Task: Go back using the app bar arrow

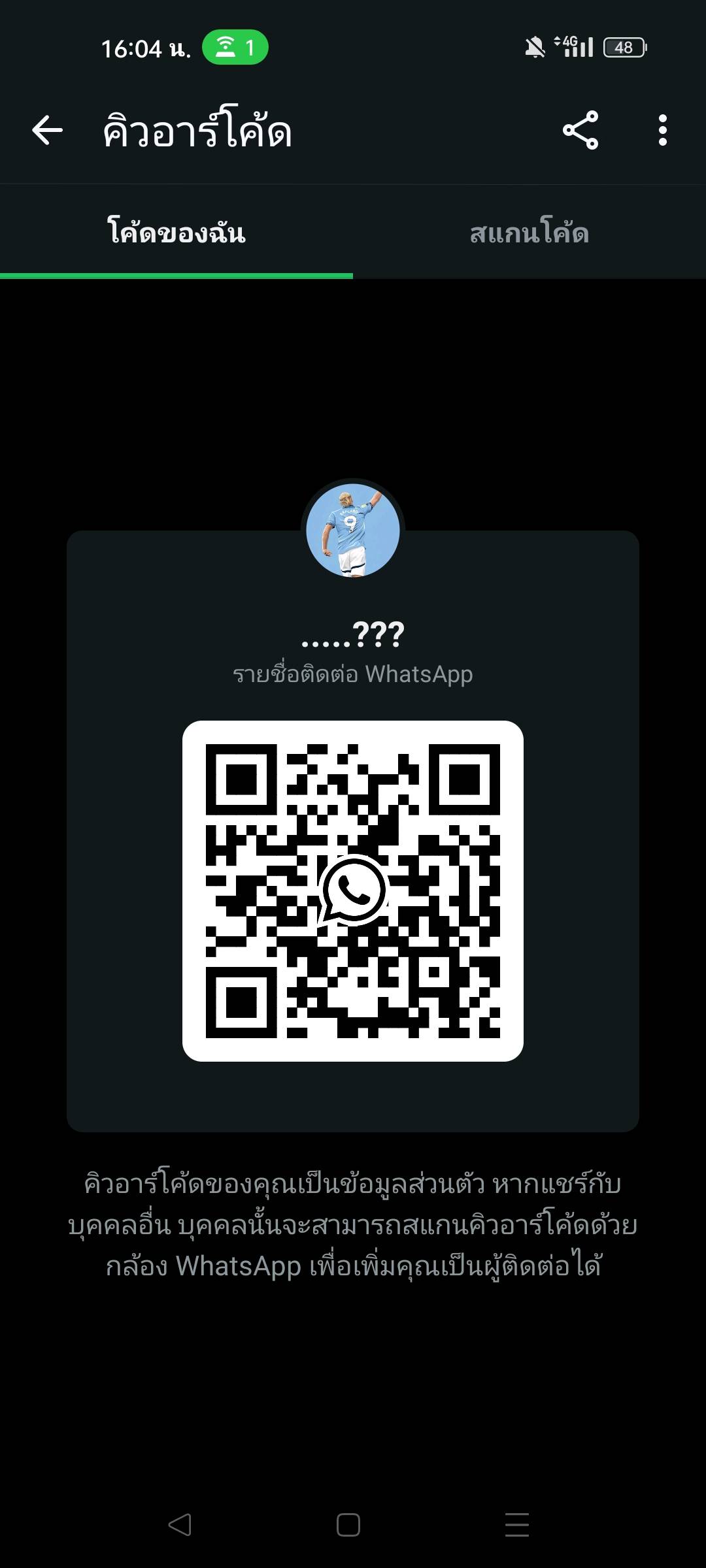Action: (x=47, y=130)
